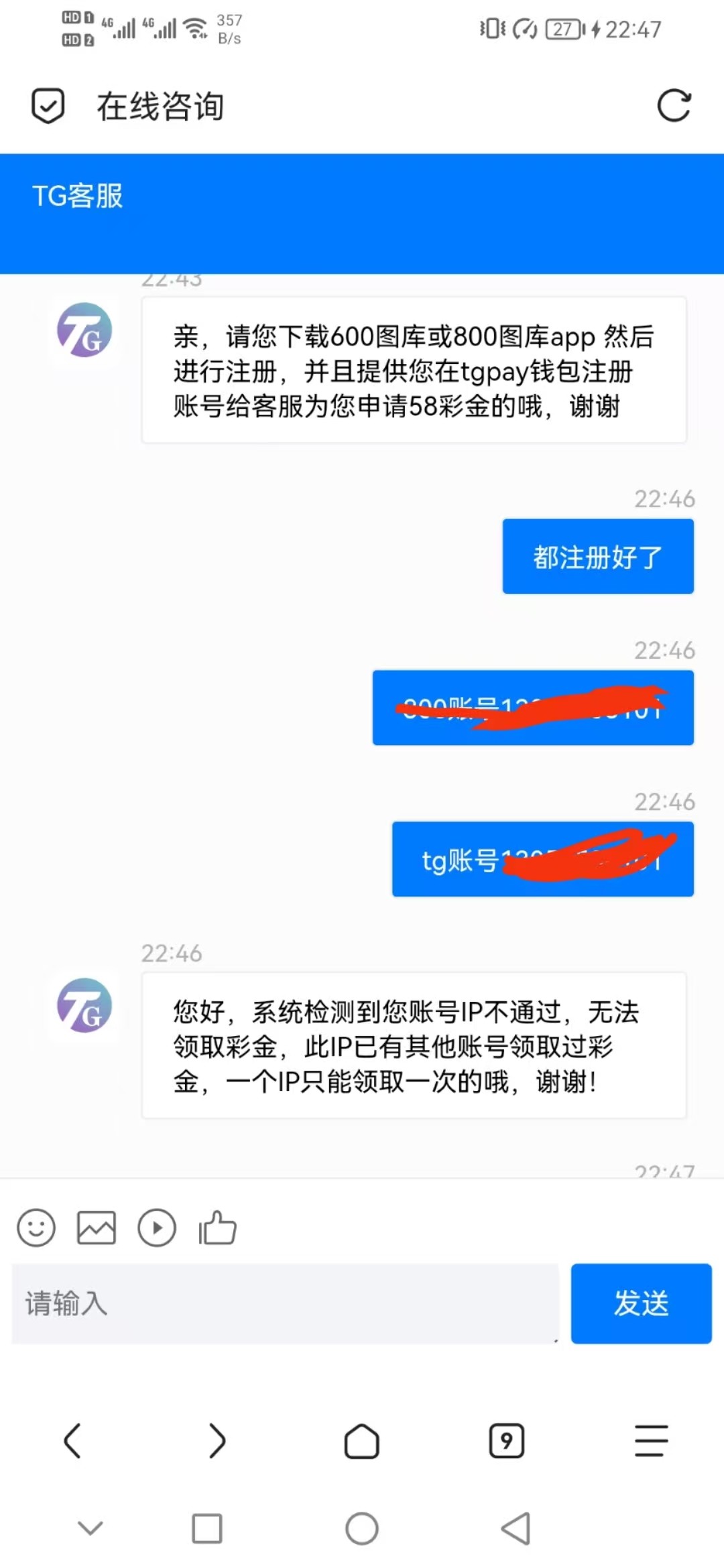Open recent apps with square button

pos(207,1528)
